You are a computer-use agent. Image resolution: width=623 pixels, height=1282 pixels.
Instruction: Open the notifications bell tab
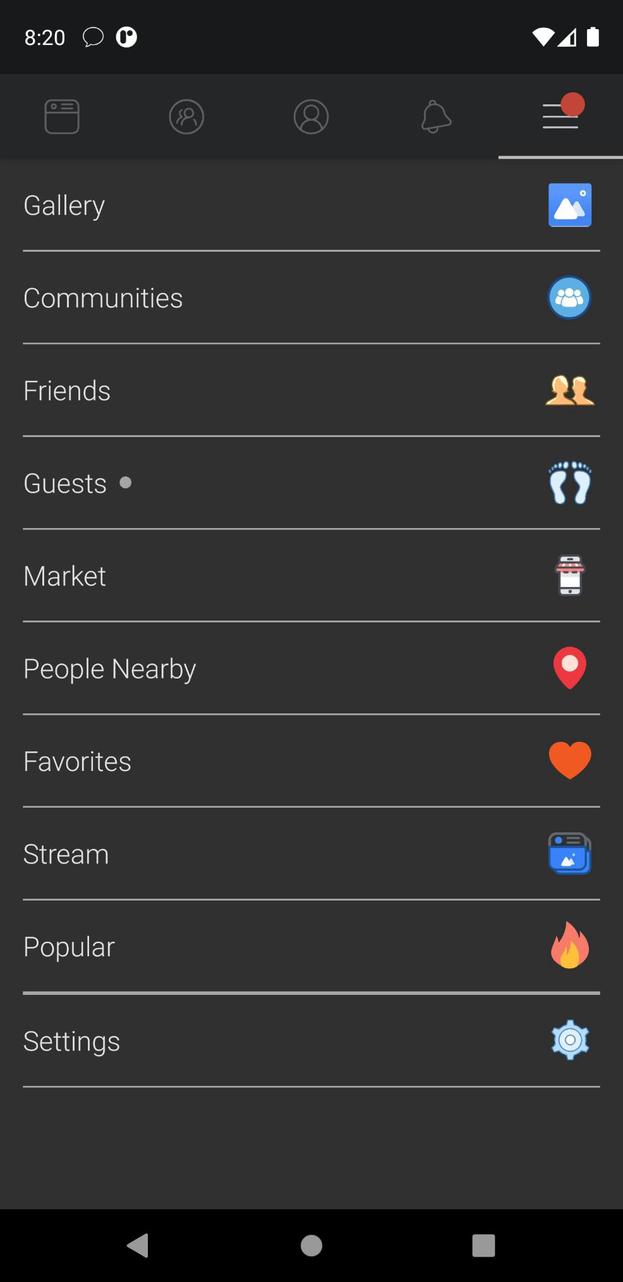pyautogui.click(x=435, y=117)
